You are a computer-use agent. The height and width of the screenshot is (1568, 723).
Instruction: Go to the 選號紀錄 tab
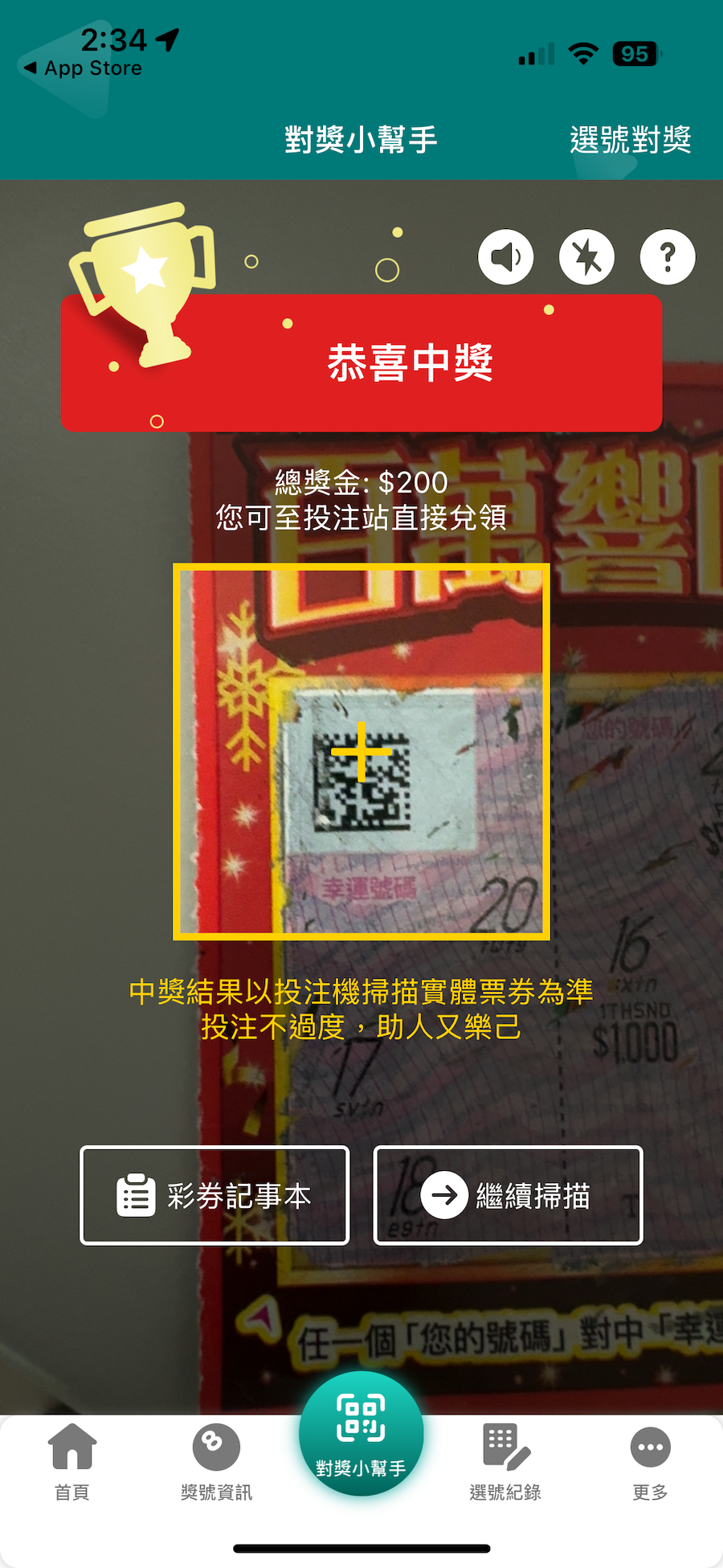point(505,1461)
